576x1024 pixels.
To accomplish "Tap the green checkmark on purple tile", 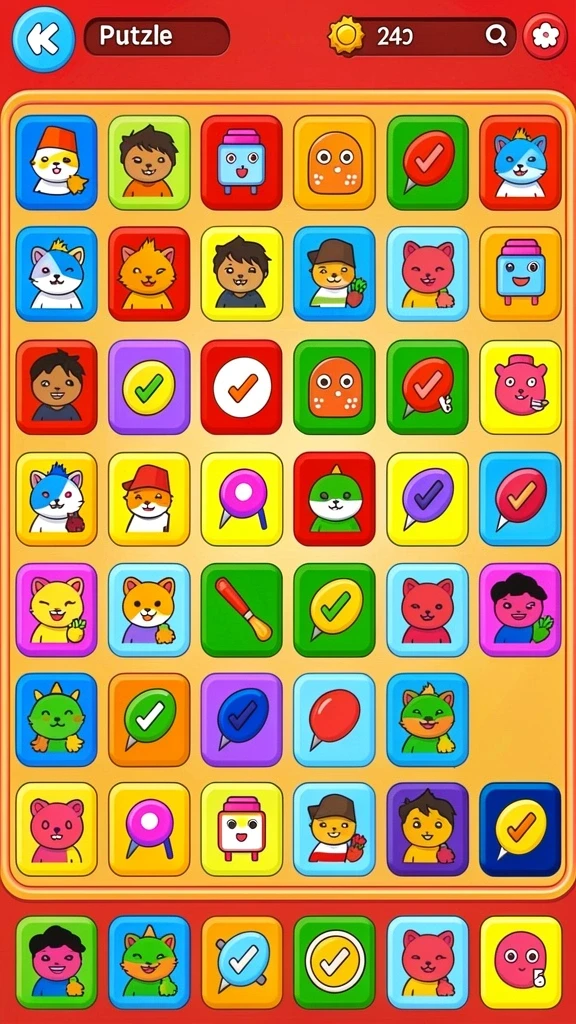I will click(x=149, y=387).
